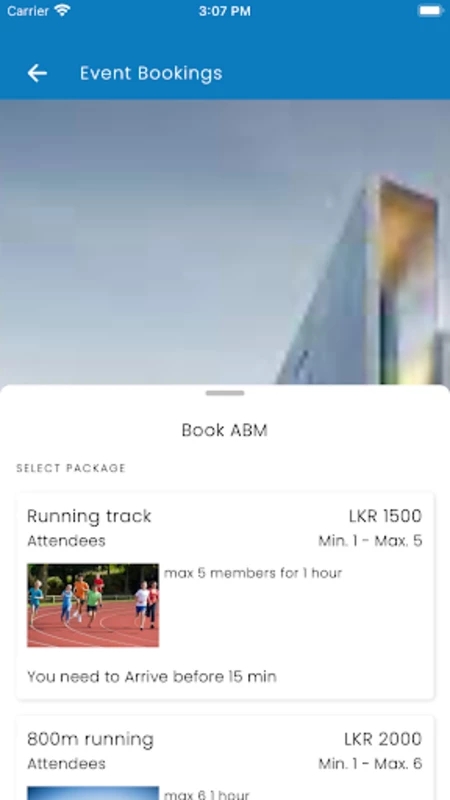Go back from Event Bookings
The image size is (450, 800).
coord(37,73)
